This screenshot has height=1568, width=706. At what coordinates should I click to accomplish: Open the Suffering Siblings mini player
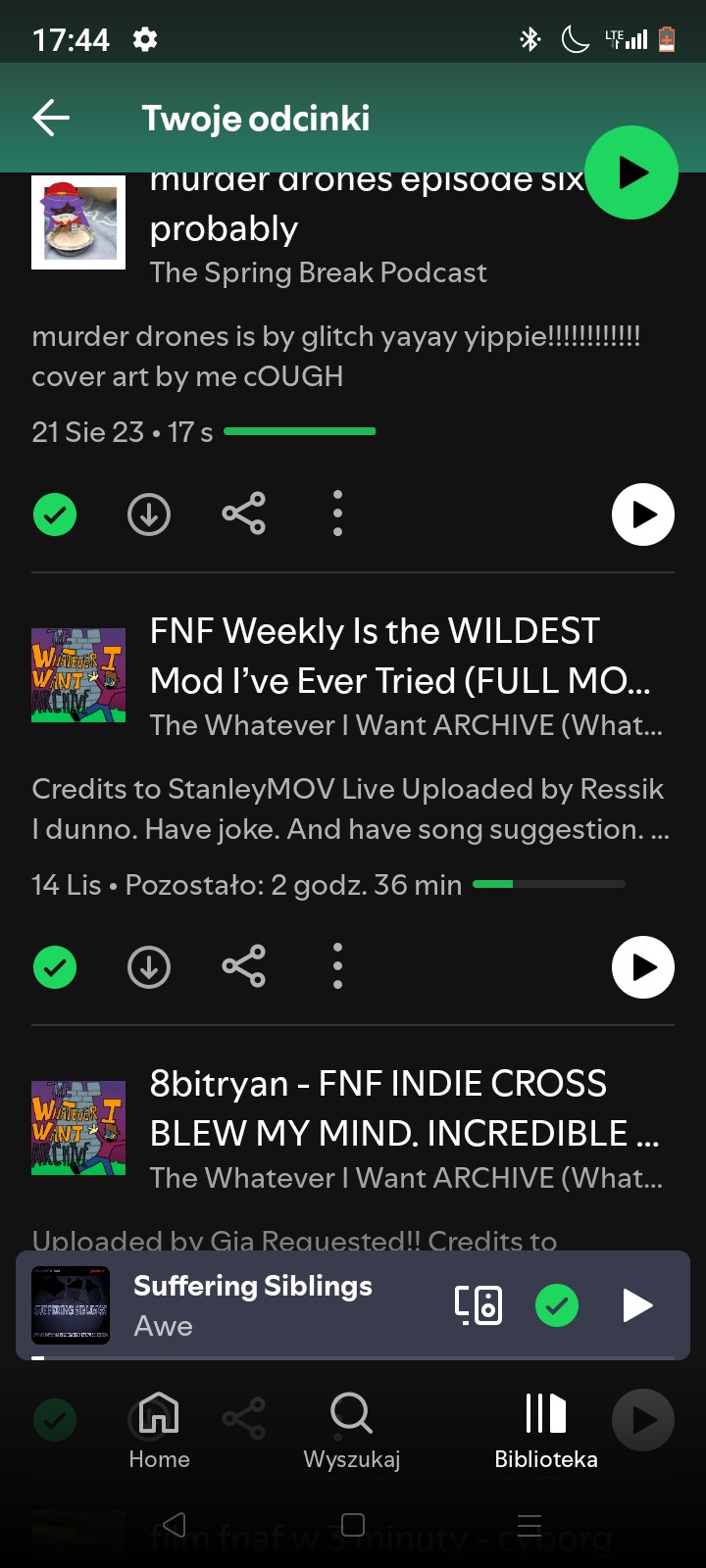253,1304
